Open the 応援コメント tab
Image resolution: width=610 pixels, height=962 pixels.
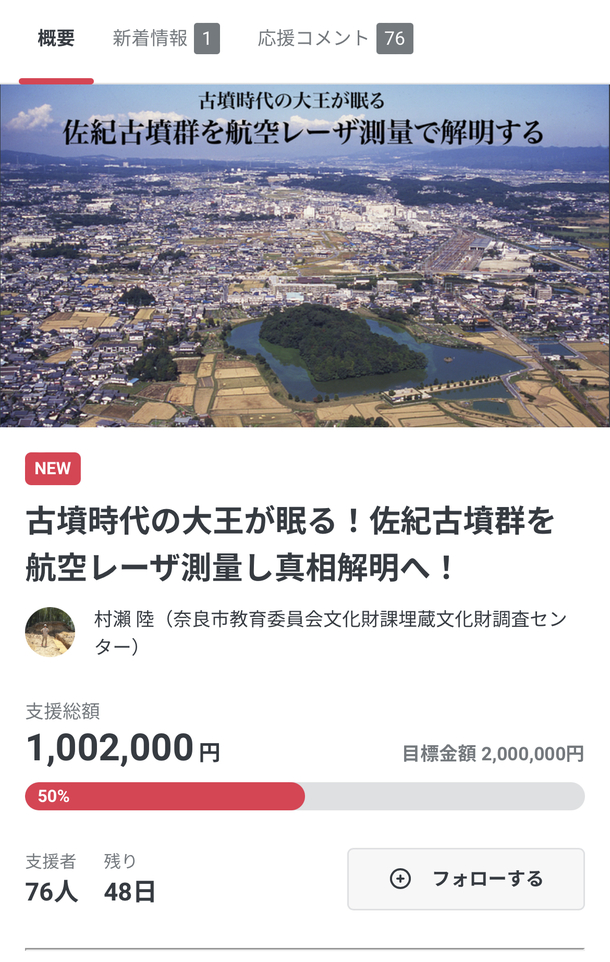click(x=334, y=39)
